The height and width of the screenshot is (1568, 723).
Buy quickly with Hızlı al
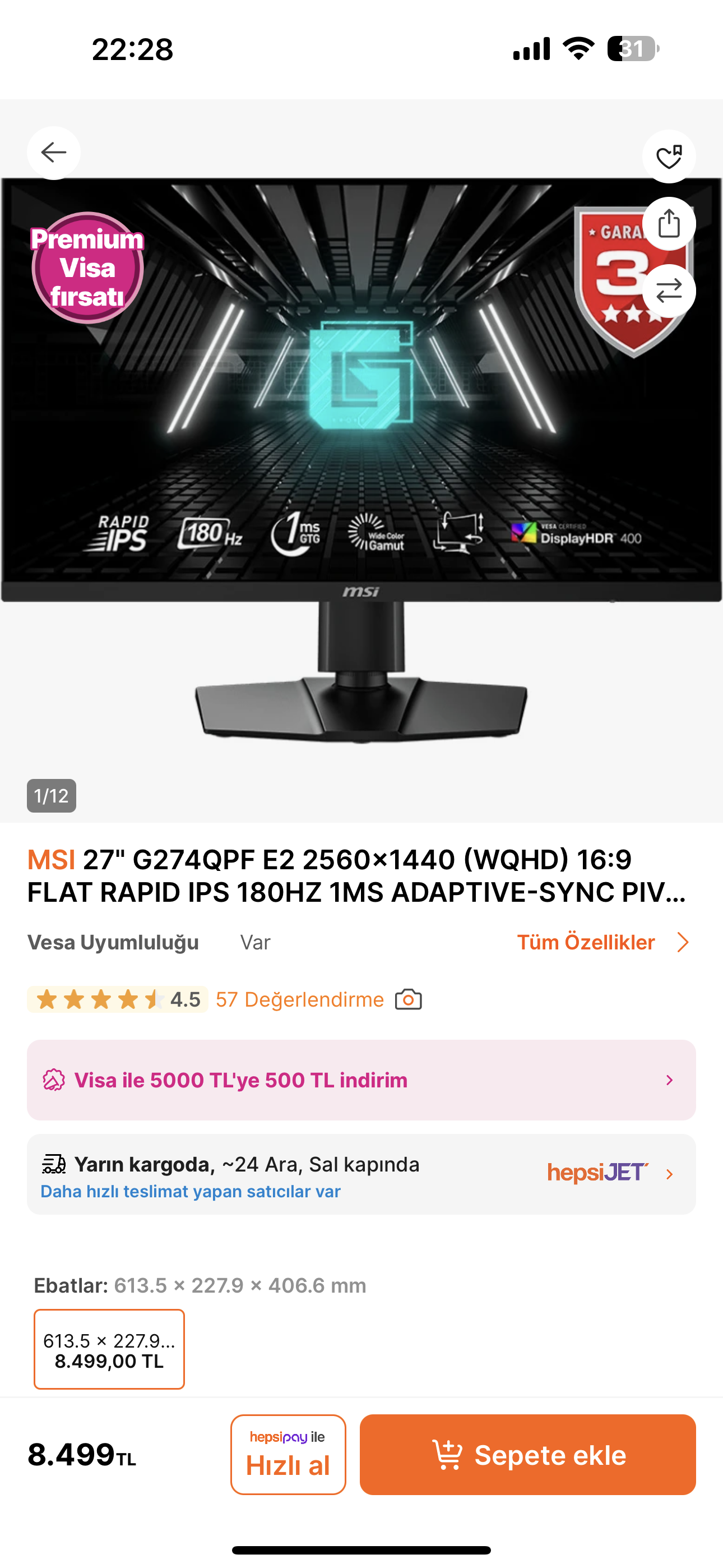click(x=288, y=1454)
